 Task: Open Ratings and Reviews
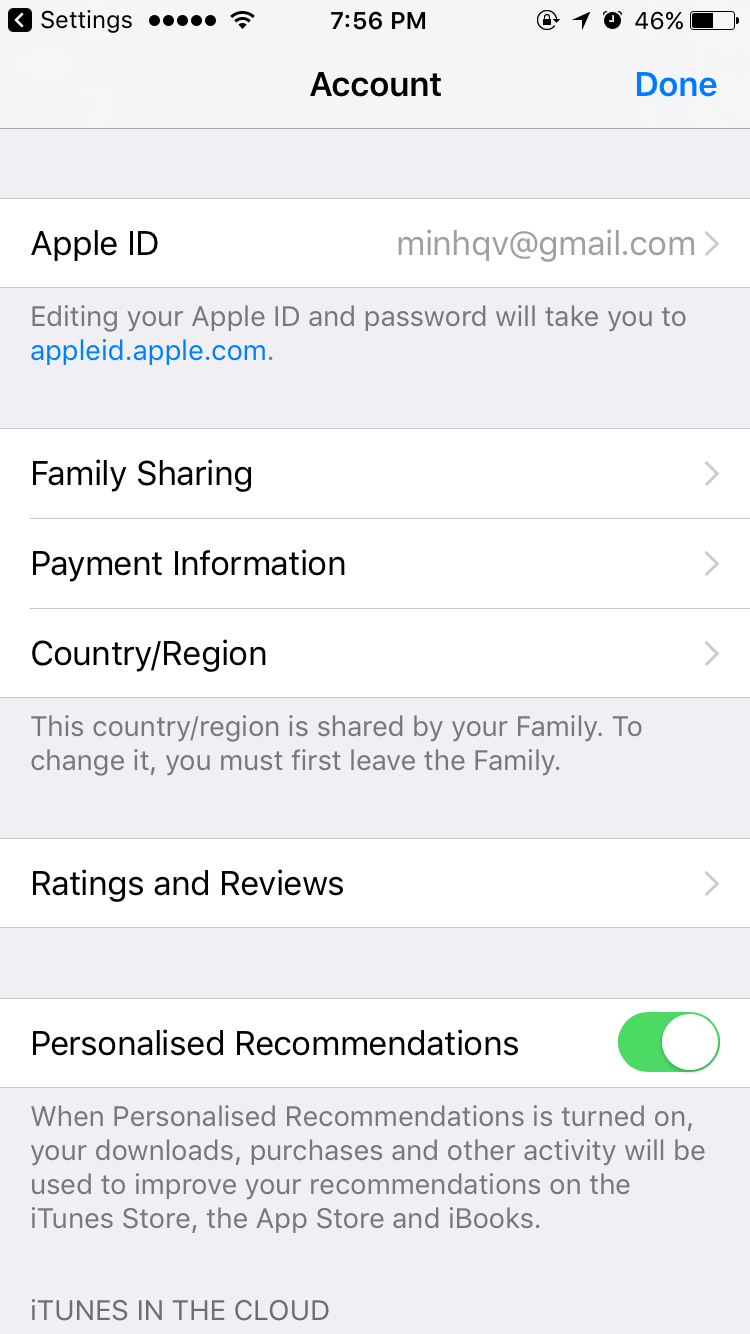[375, 884]
